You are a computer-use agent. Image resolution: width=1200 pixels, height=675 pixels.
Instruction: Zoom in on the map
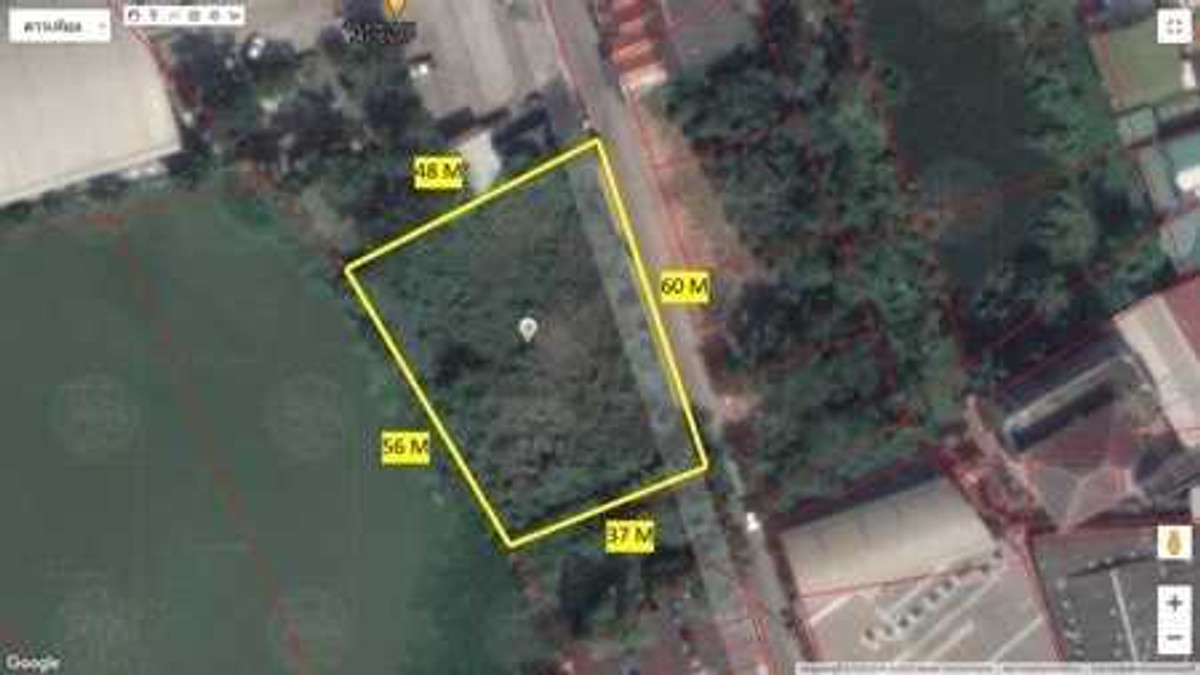(1174, 604)
